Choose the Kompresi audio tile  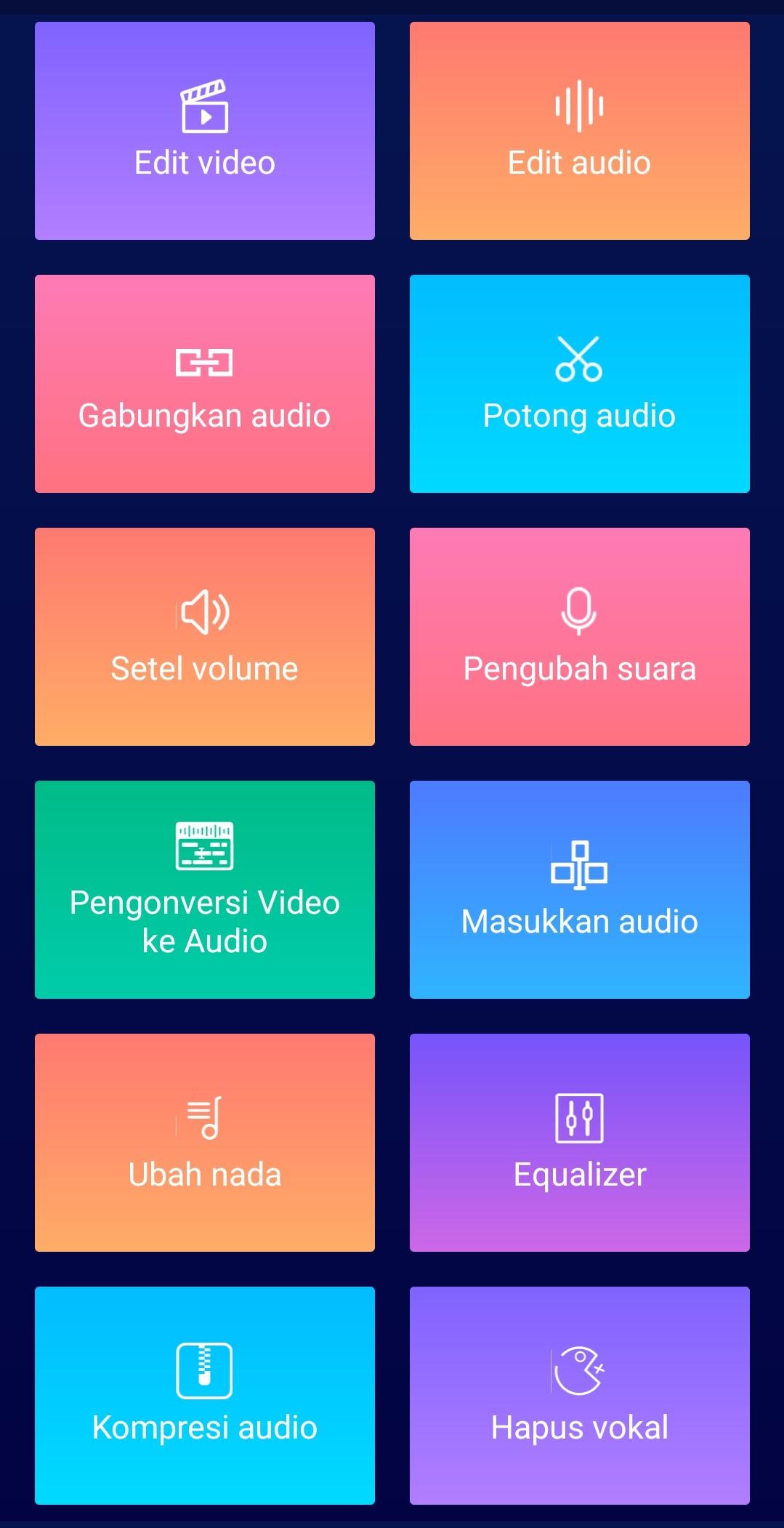(x=205, y=1396)
